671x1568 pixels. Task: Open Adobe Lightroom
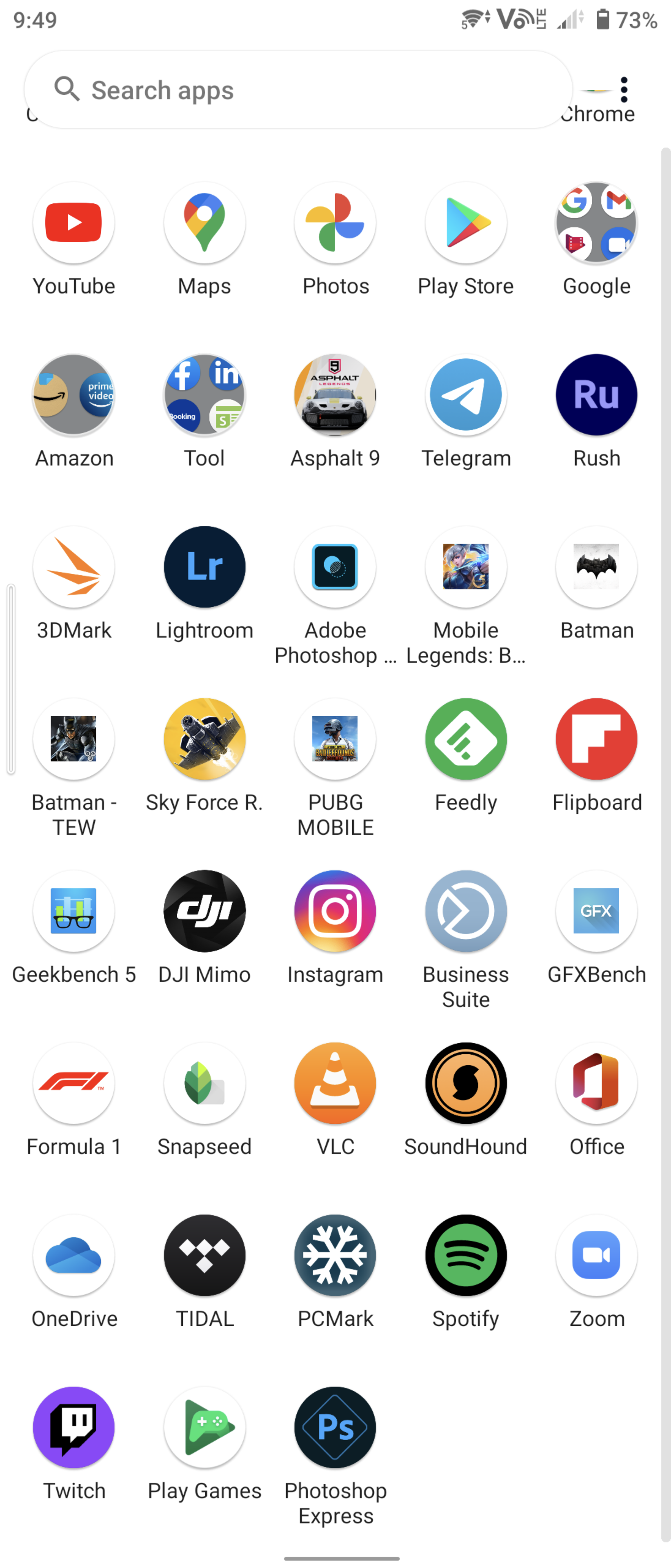pos(204,567)
